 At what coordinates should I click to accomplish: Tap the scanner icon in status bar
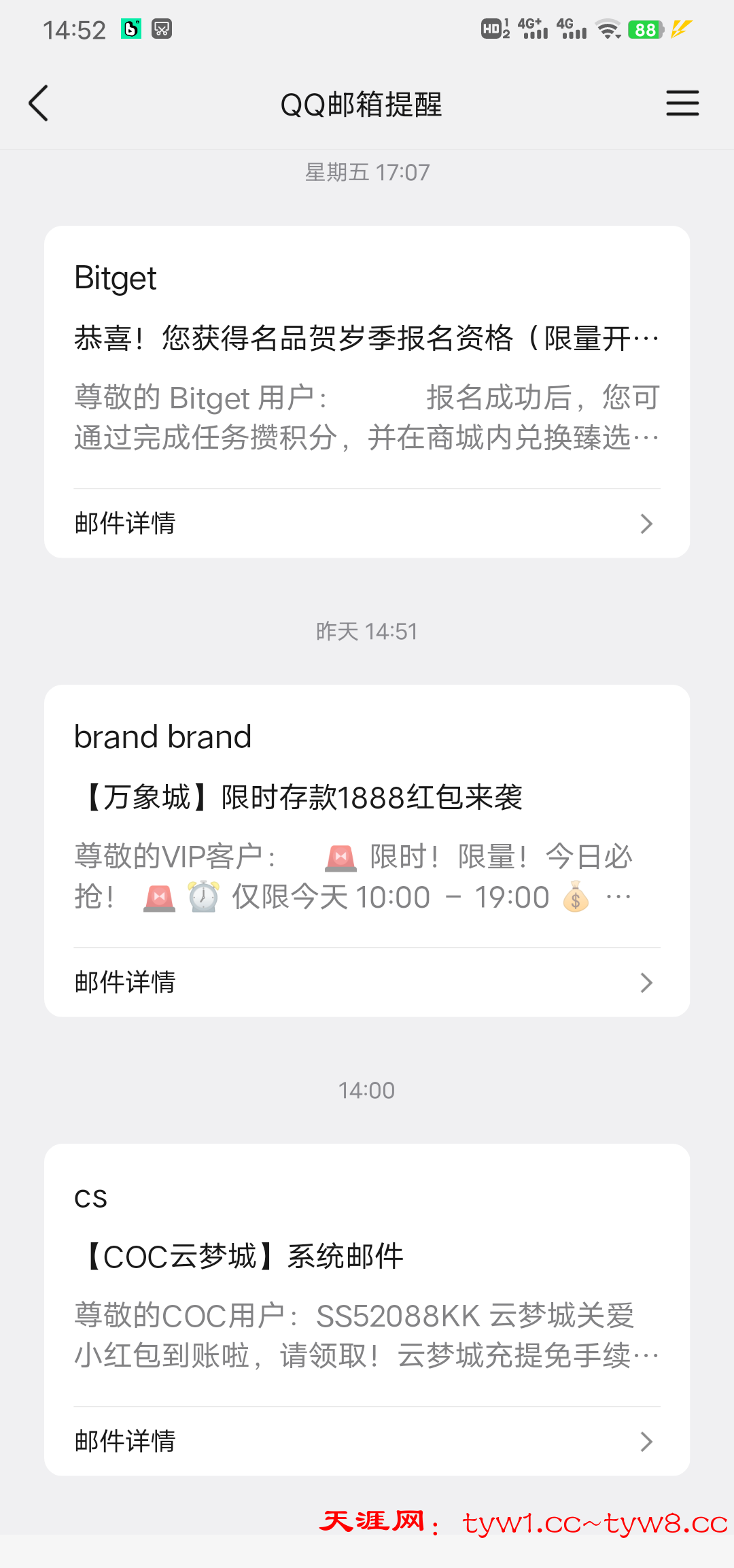click(x=161, y=29)
